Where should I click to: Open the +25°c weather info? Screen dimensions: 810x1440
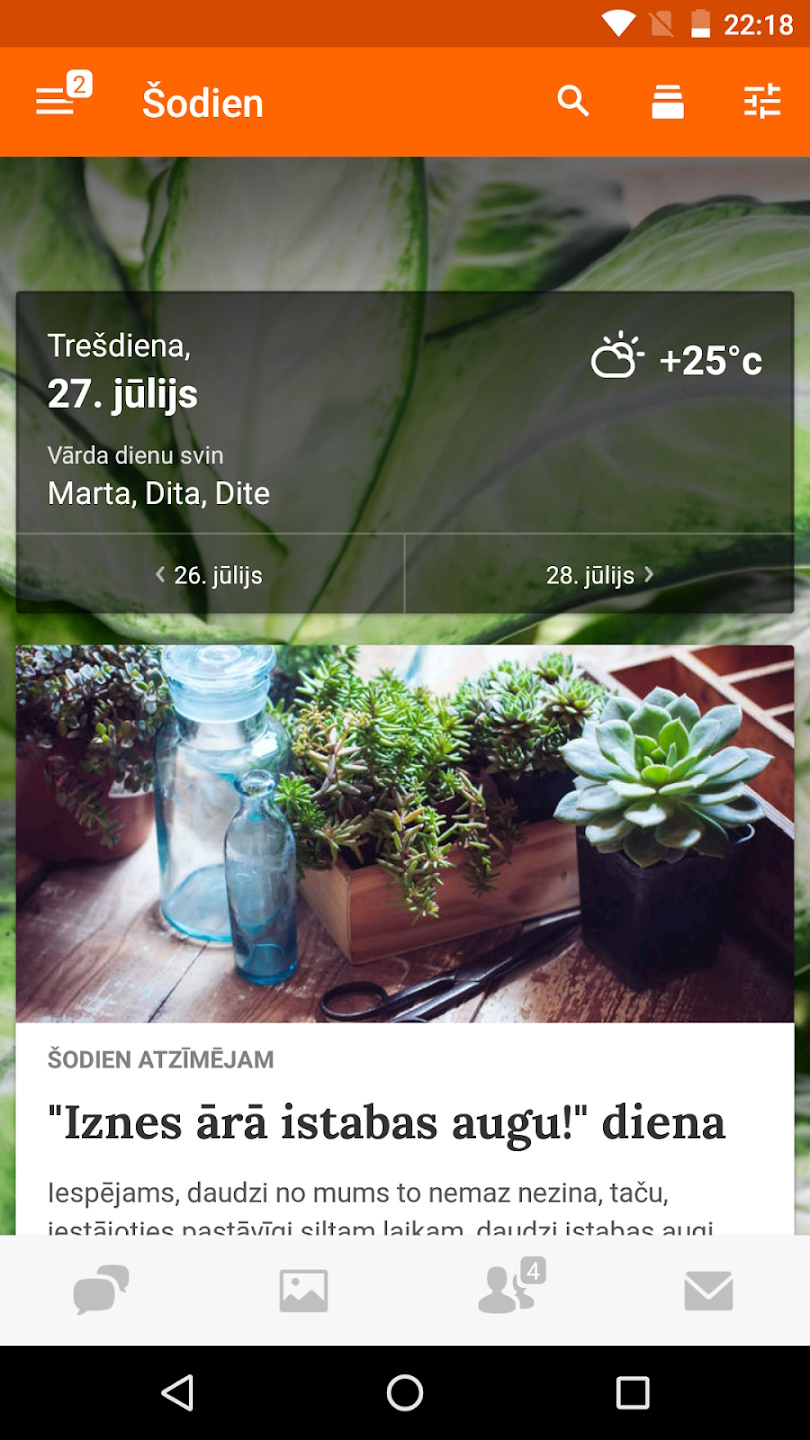677,359
